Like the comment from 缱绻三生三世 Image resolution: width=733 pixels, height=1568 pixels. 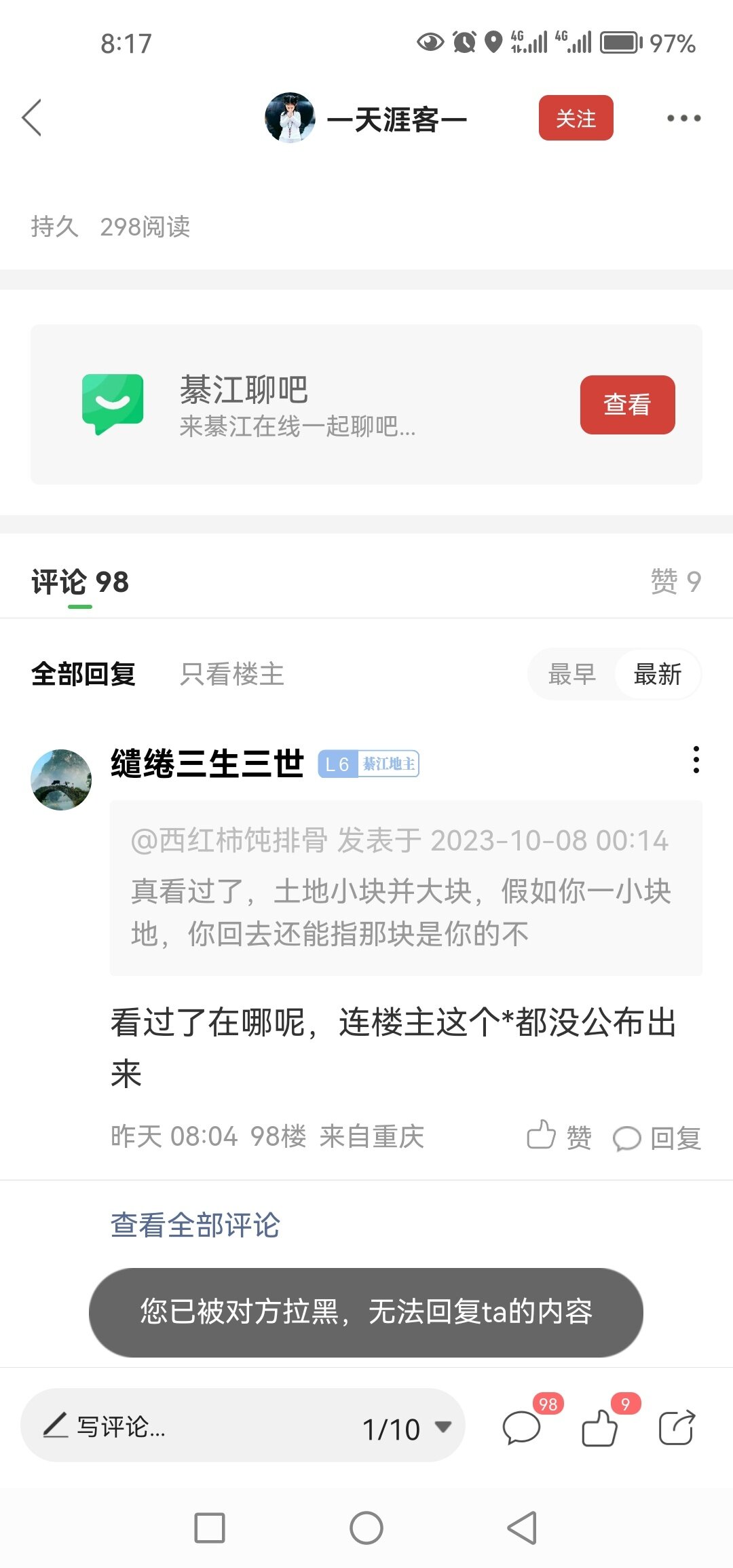(x=559, y=1136)
